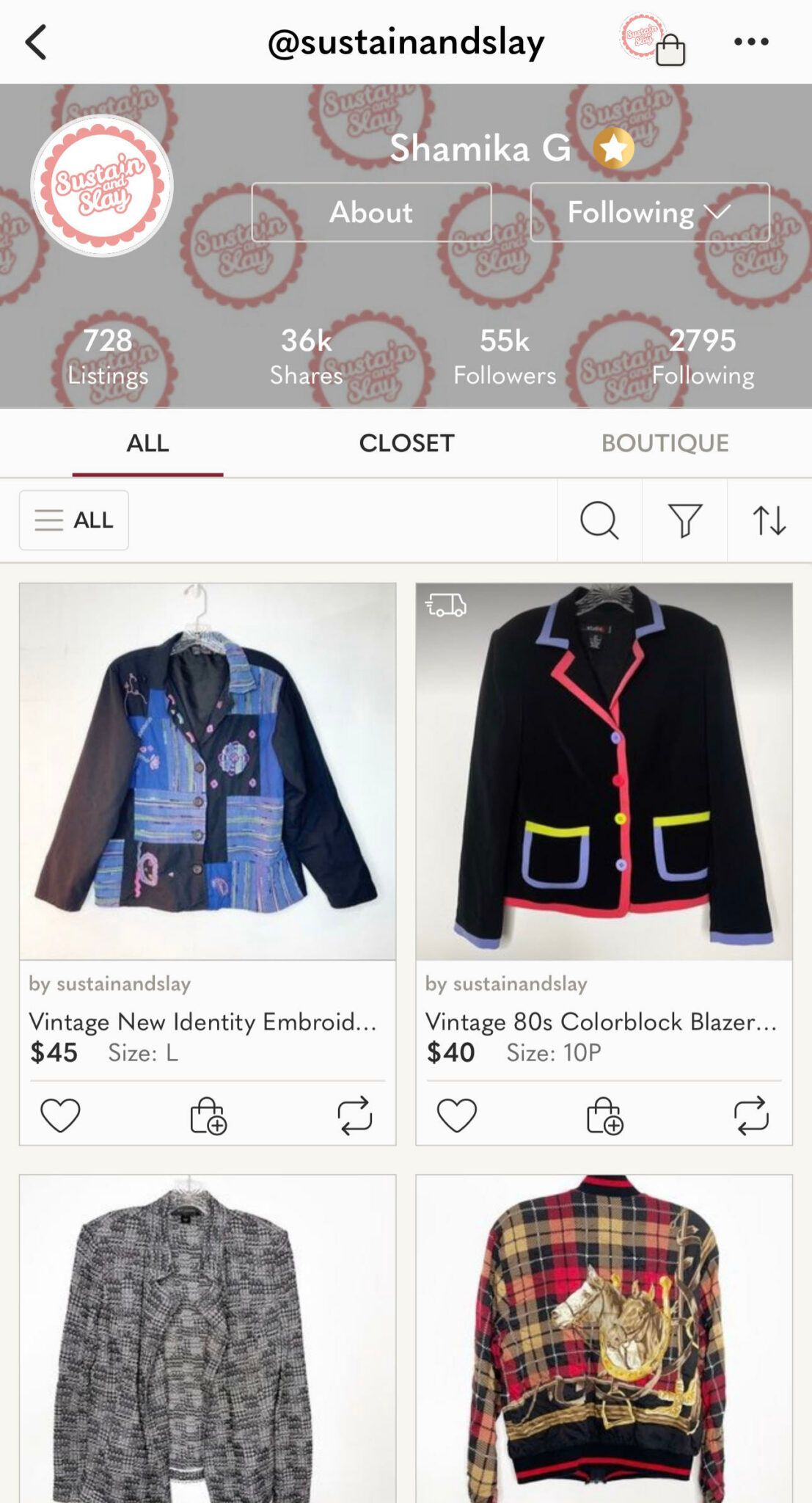Expand the Following dropdown
The width and height of the screenshot is (812, 1503).
(x=649, y=213)
